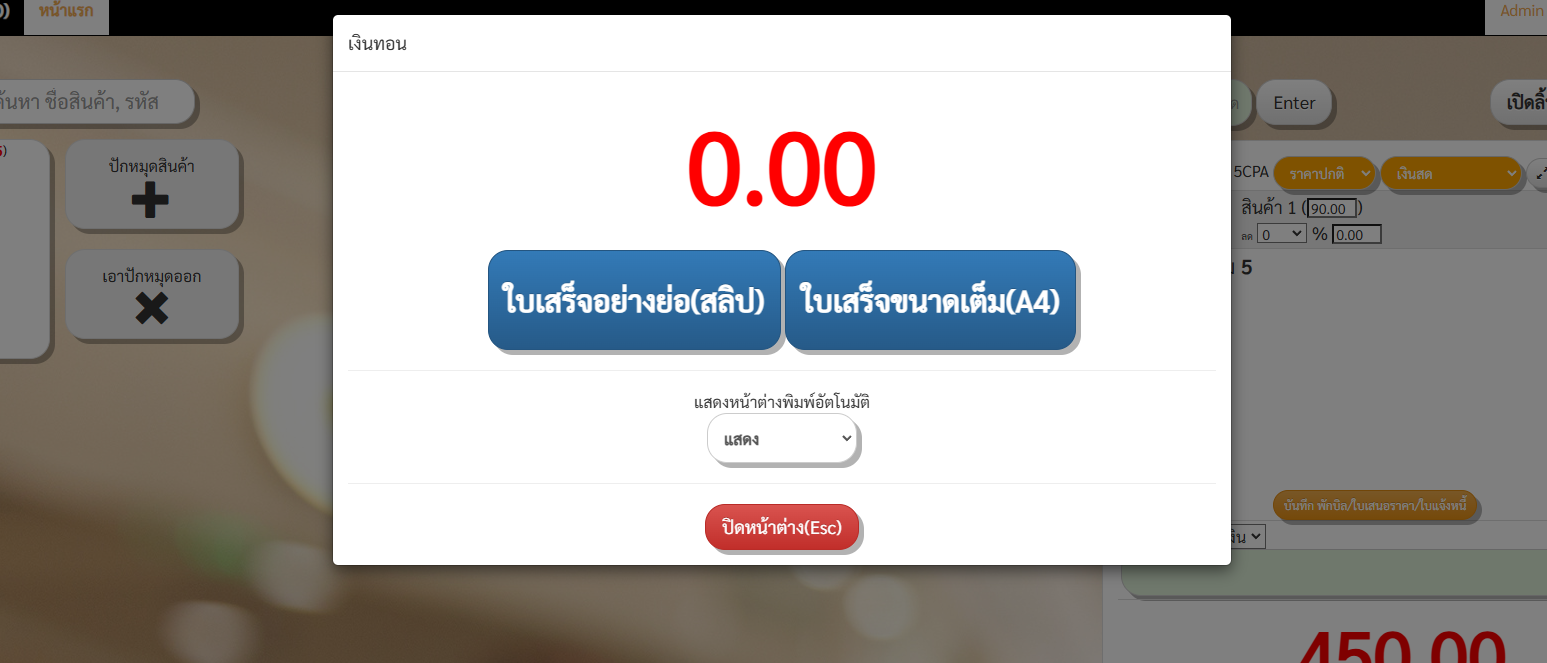
Task: Edit the 90.00 product price field
Action: (x=1333, y=209)
